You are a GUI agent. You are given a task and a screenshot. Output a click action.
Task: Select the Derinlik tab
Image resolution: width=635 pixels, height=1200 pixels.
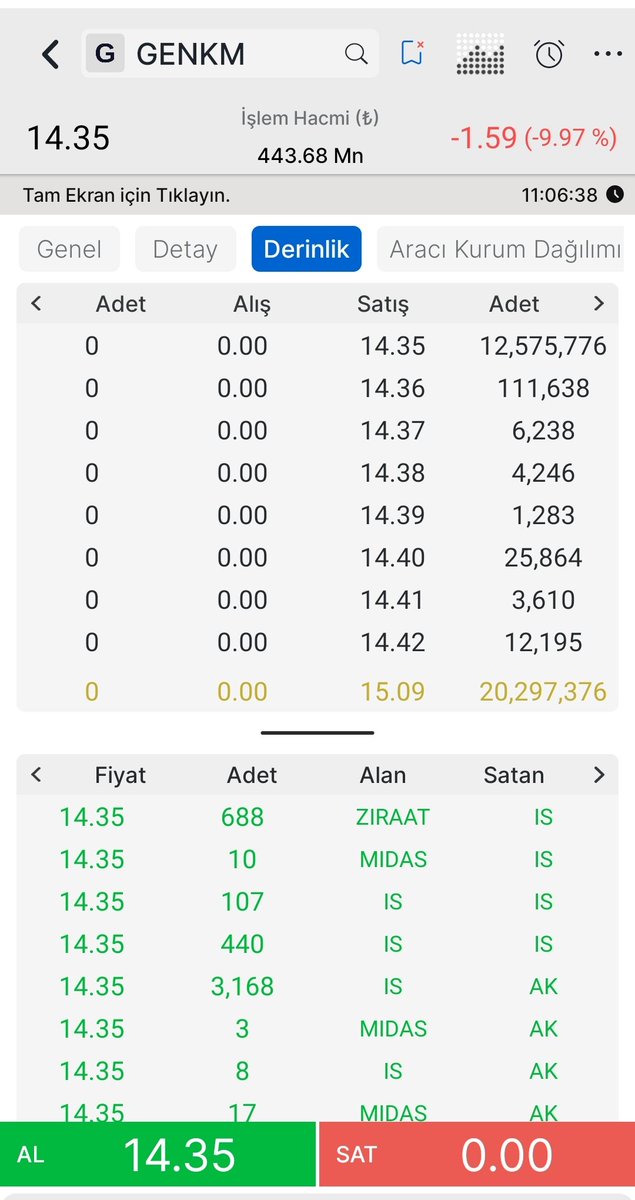(306, 249)
